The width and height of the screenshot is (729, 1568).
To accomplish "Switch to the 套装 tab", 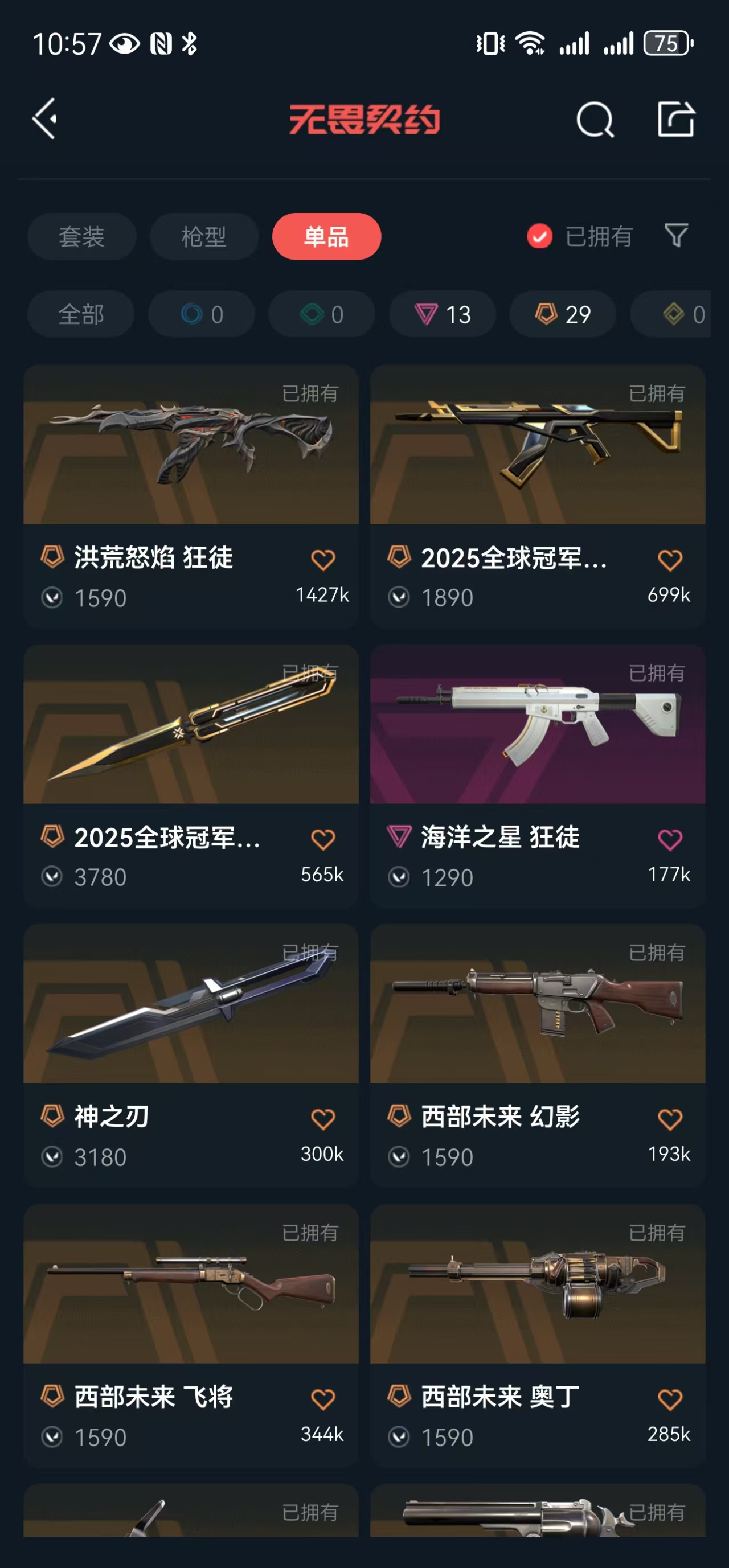I will (81, 236).
